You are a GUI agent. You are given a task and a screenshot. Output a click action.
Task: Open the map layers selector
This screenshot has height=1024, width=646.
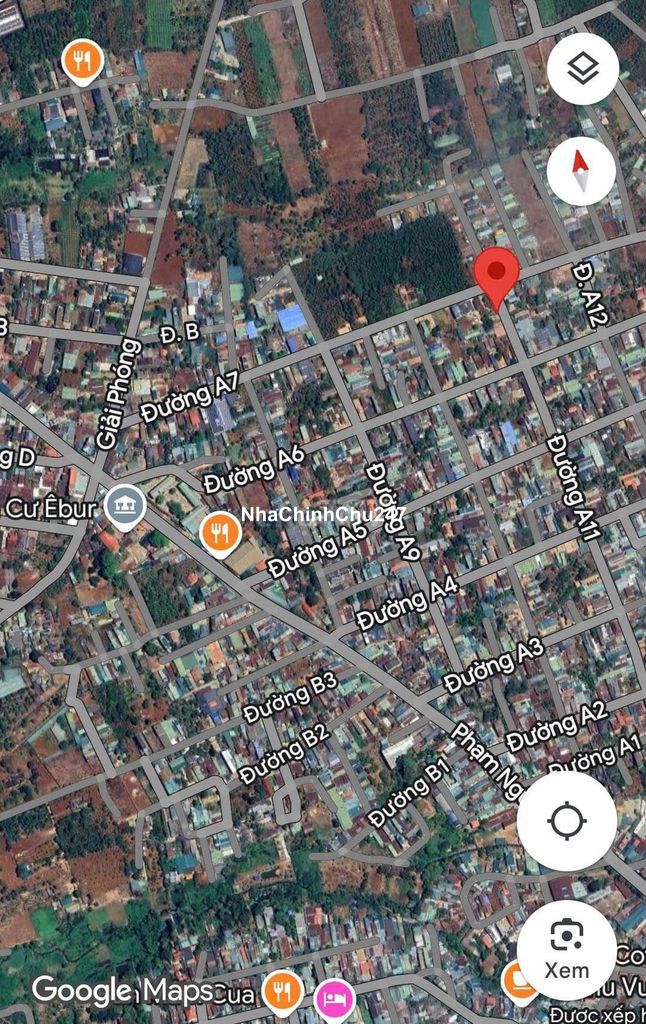(x=582, y=68)
